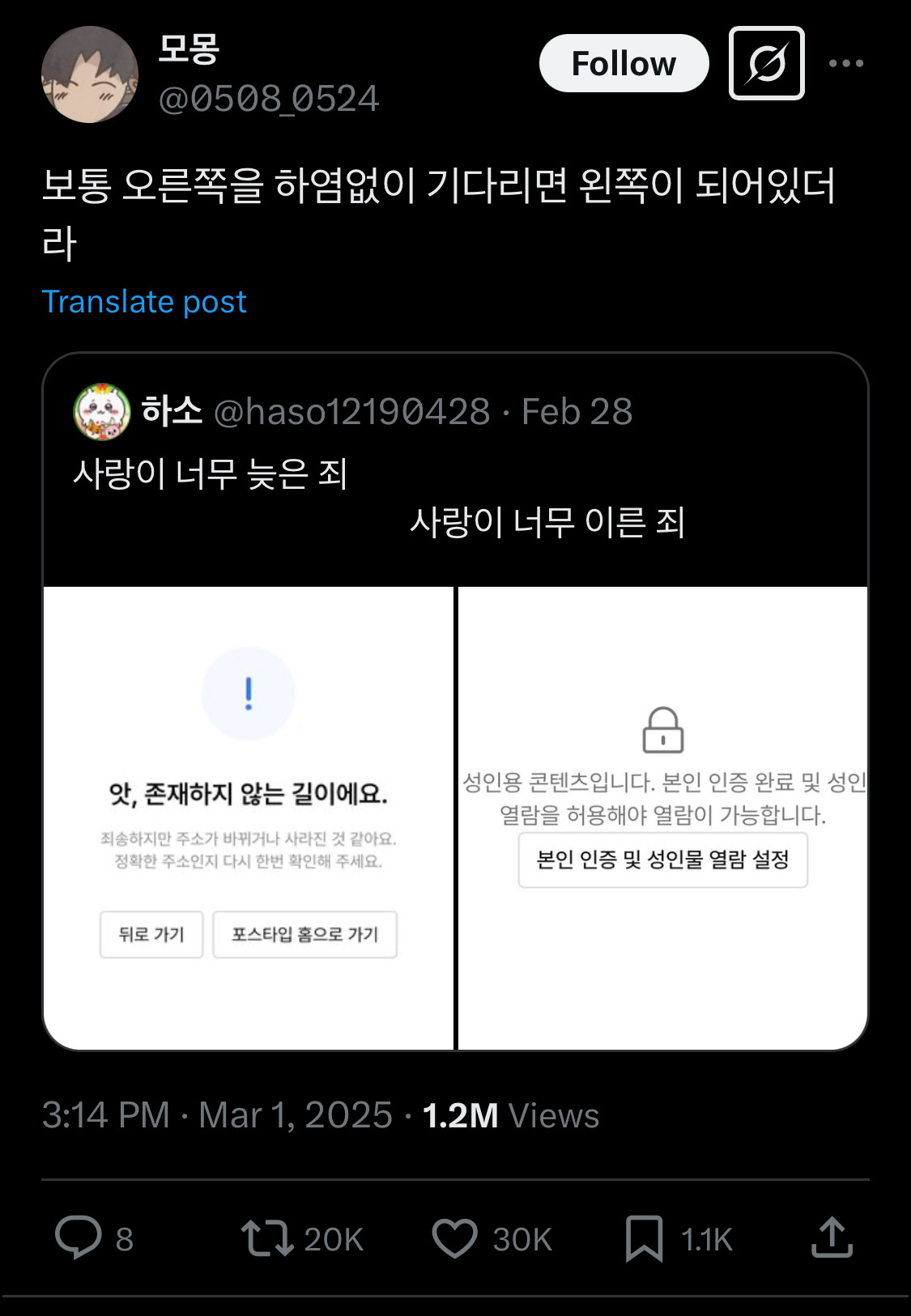911x1316 pixels.
Task: Expand the more options menu on the post
Action: point(845,62)
